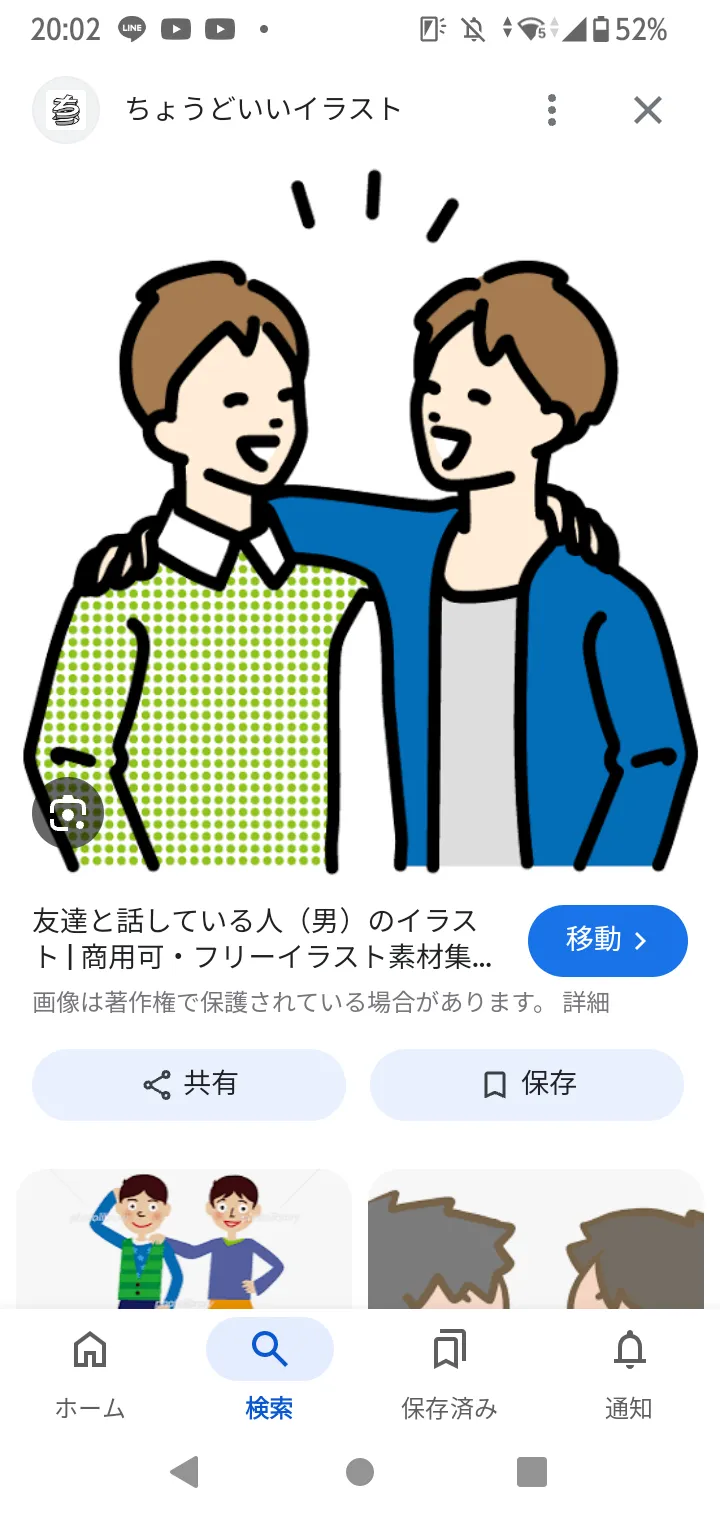
Task: Tap the system home button
Action: tap(360, 1471)
